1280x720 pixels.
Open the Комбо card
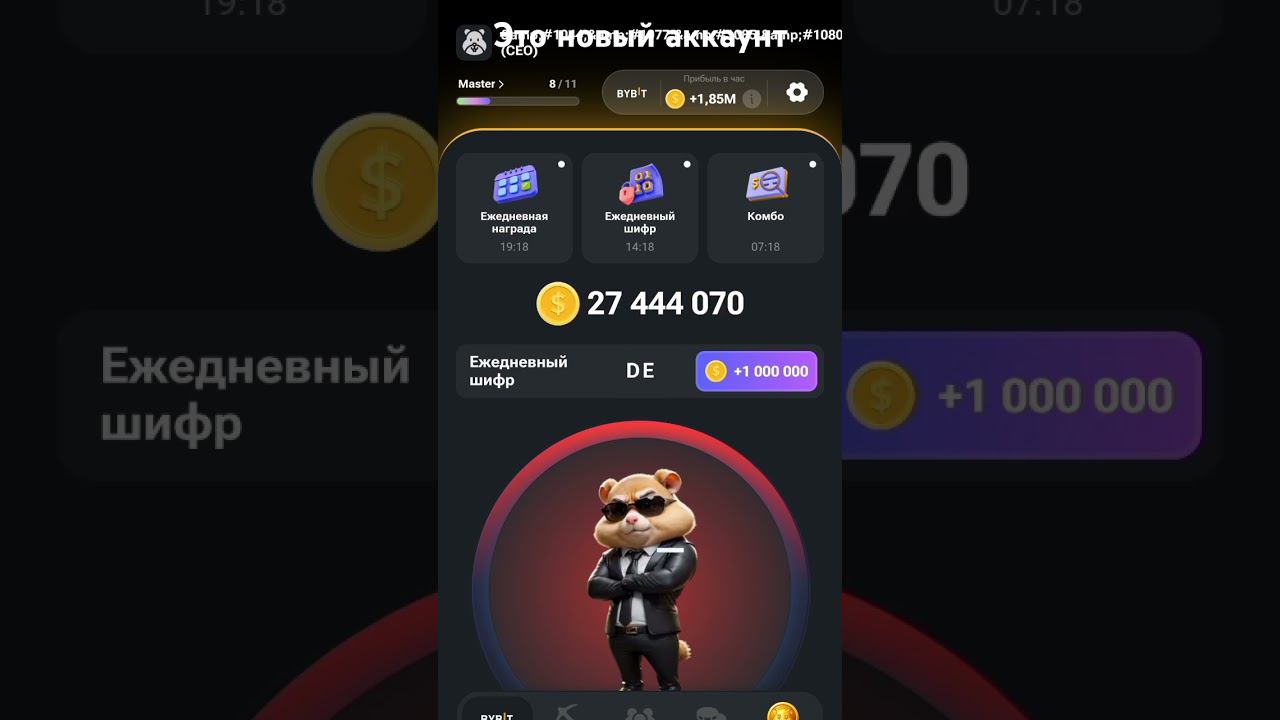[x=765, y=208]
